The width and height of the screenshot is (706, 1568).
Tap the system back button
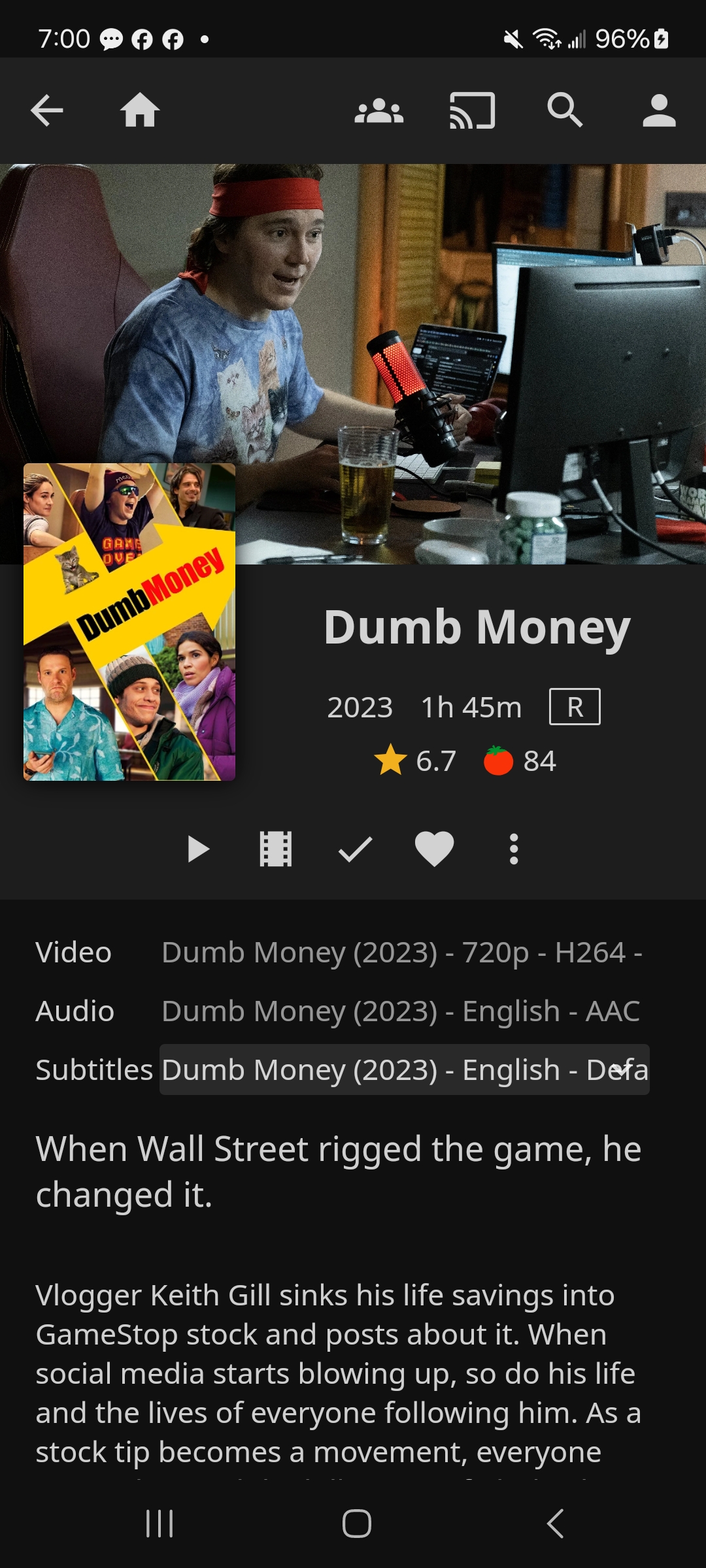pyautogui.click(x=554, y=1524)
